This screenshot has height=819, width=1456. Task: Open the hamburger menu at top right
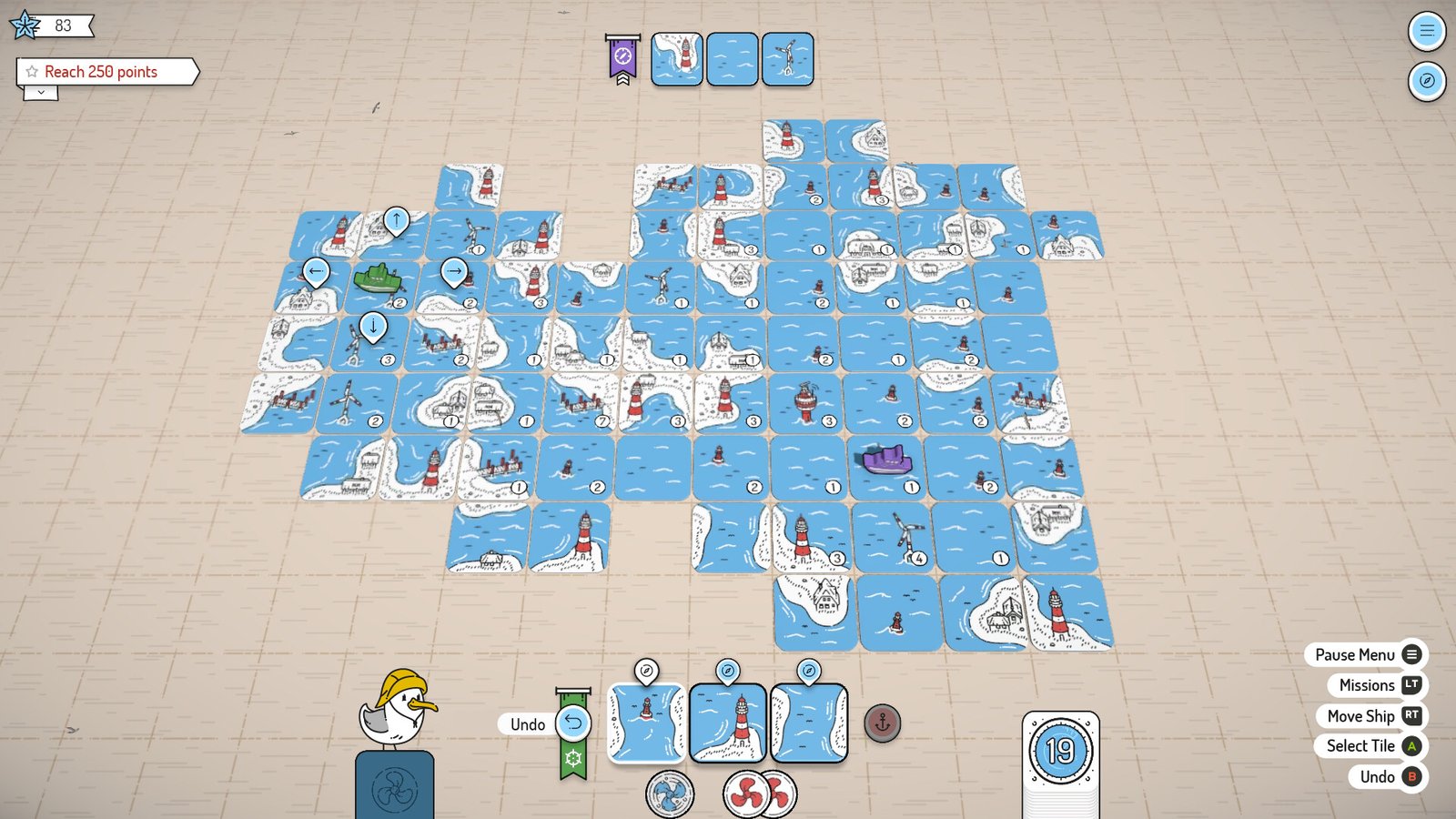(x=1427, y=31)
